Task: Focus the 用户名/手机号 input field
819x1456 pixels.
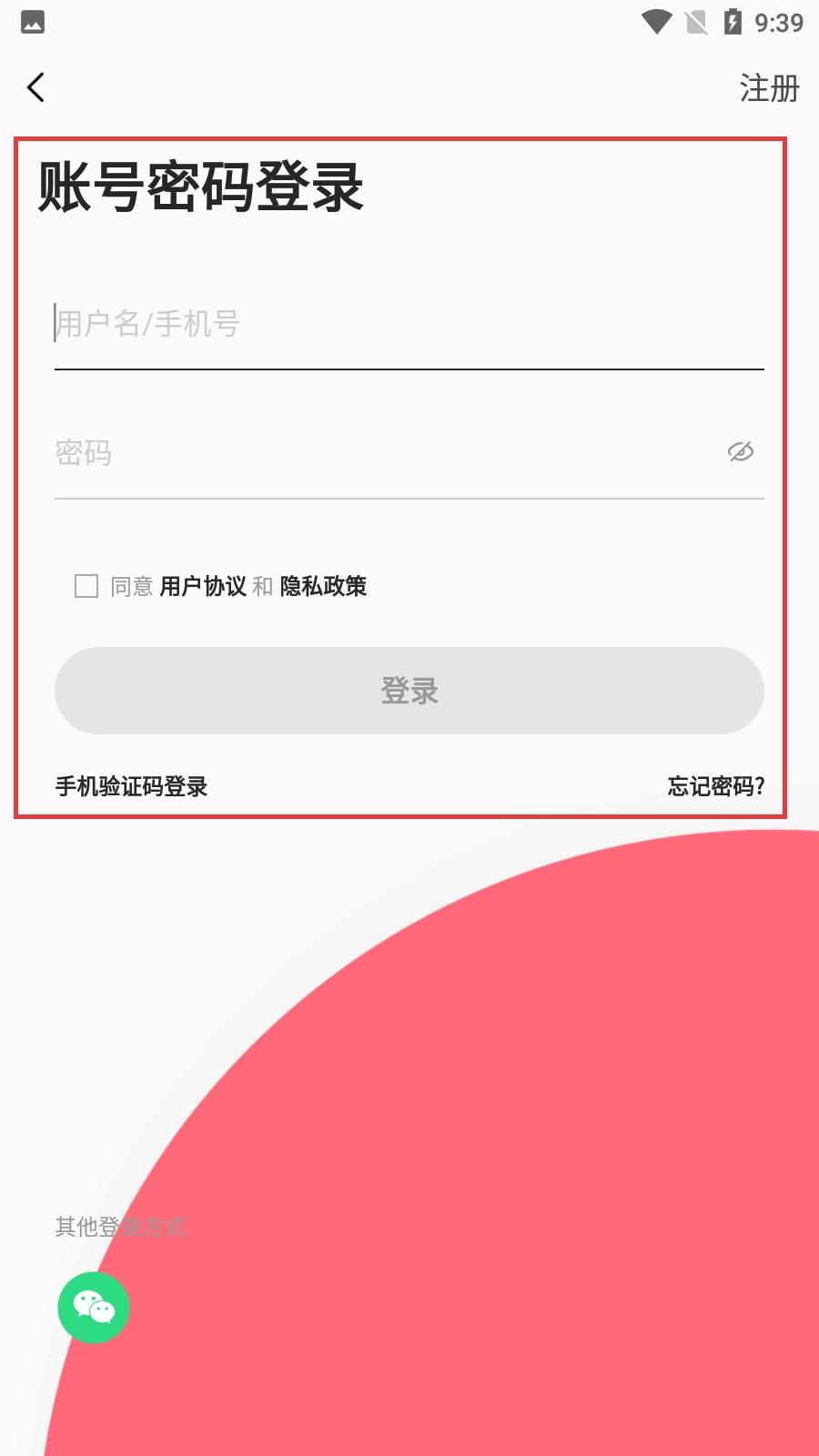Action: [409, 324]
